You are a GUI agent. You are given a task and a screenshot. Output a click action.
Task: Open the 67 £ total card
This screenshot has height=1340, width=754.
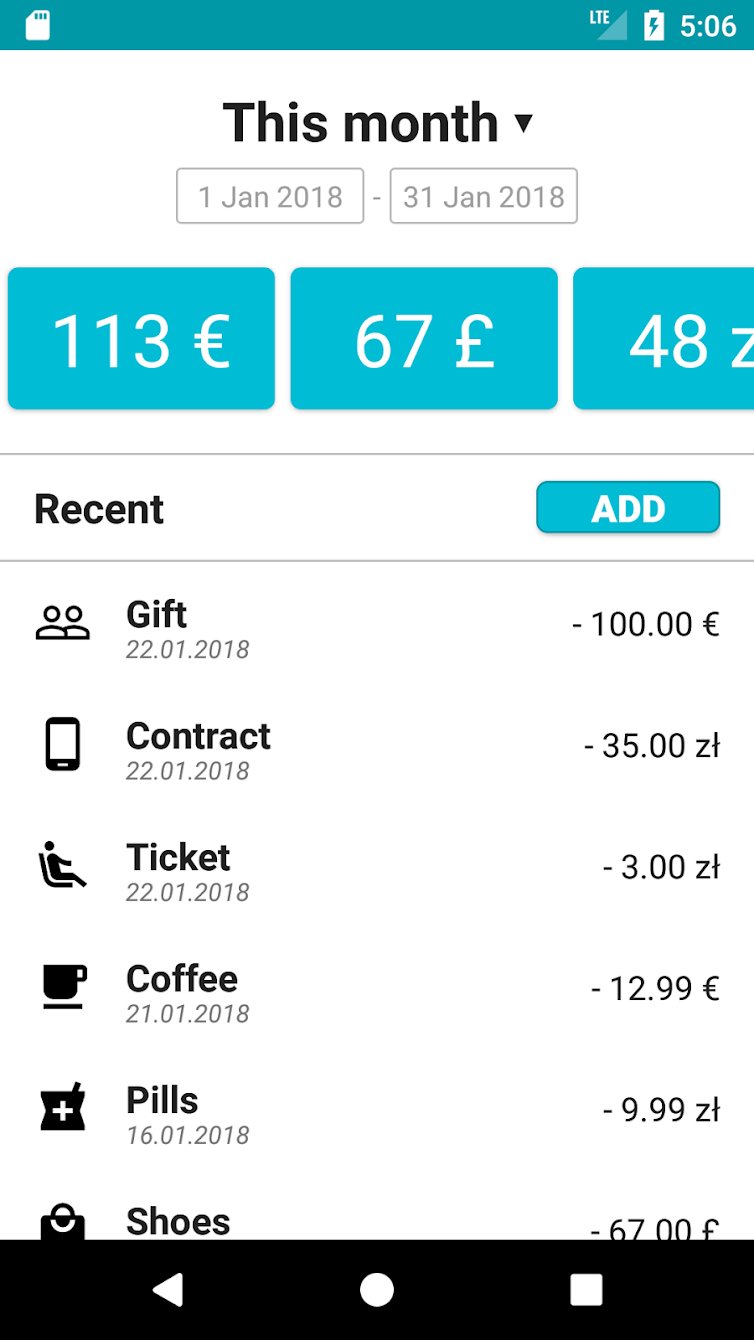pyautogui.click(x=424, y=339)
